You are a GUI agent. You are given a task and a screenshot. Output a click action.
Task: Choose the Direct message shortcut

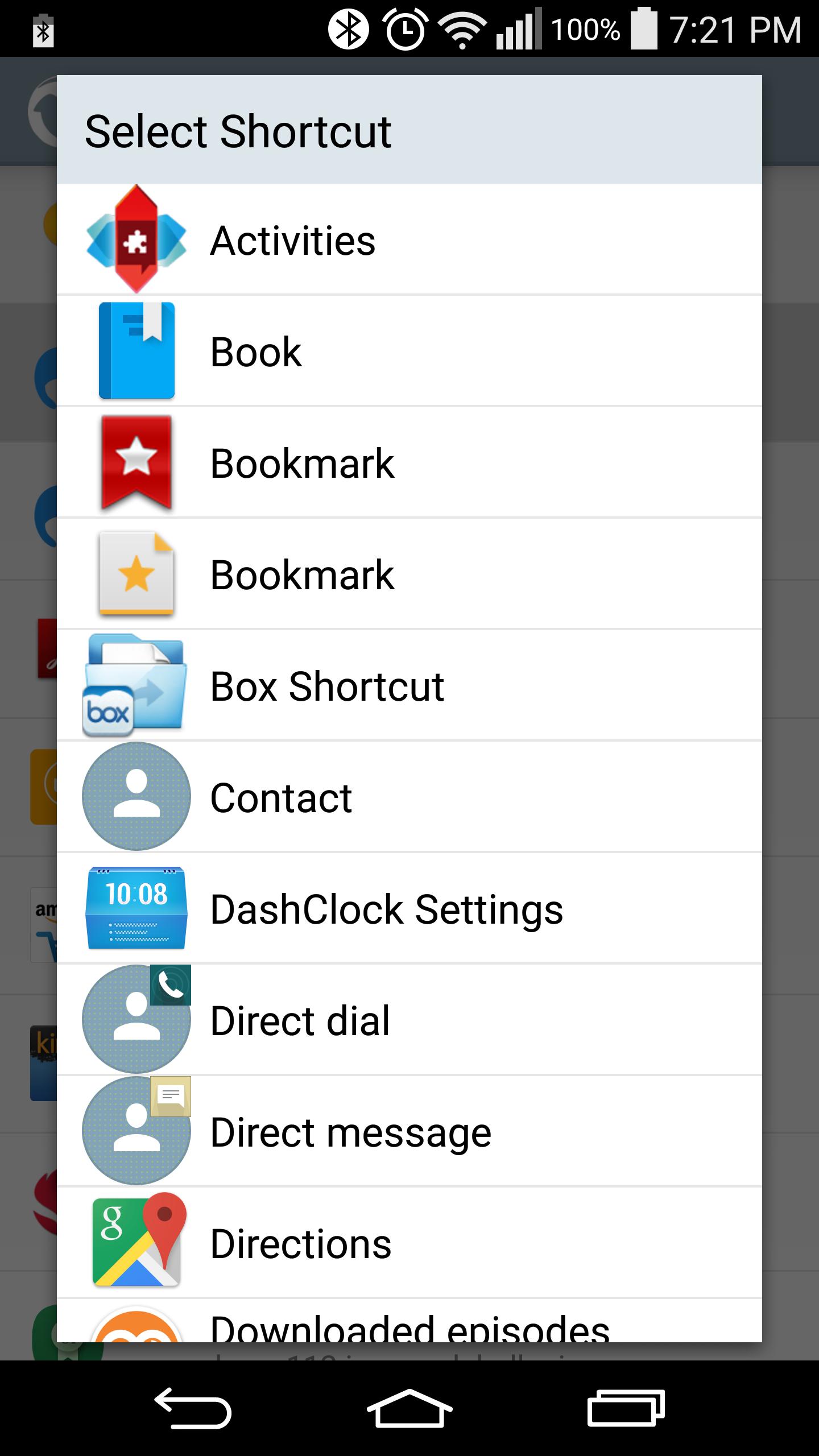pyautogui.click(x=408, y=1131)
